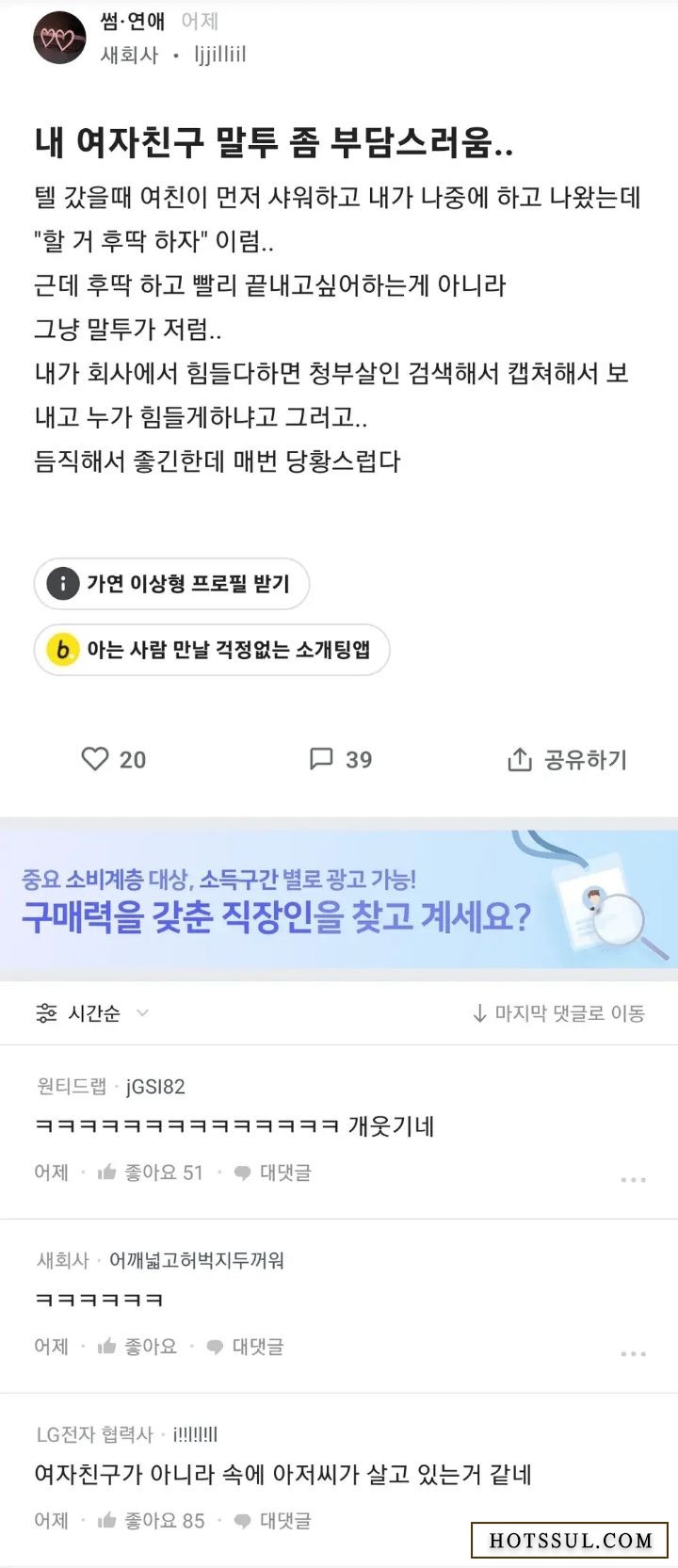This screenshot has height=1568, width=678.
Task: Reply to the LG전자 협력사 user's comment
Action: (273, 1520)
